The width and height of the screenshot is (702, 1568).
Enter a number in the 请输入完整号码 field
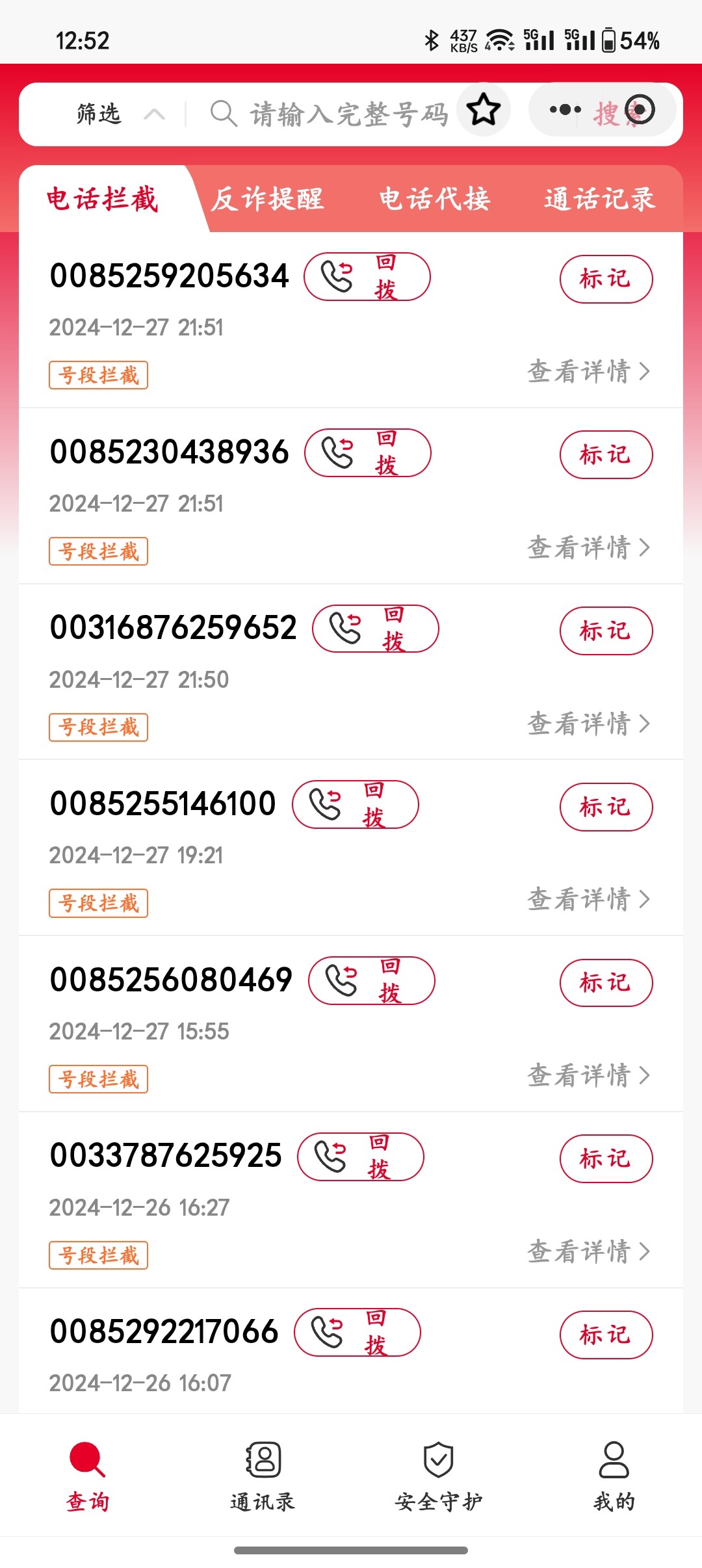click(330, 114)
